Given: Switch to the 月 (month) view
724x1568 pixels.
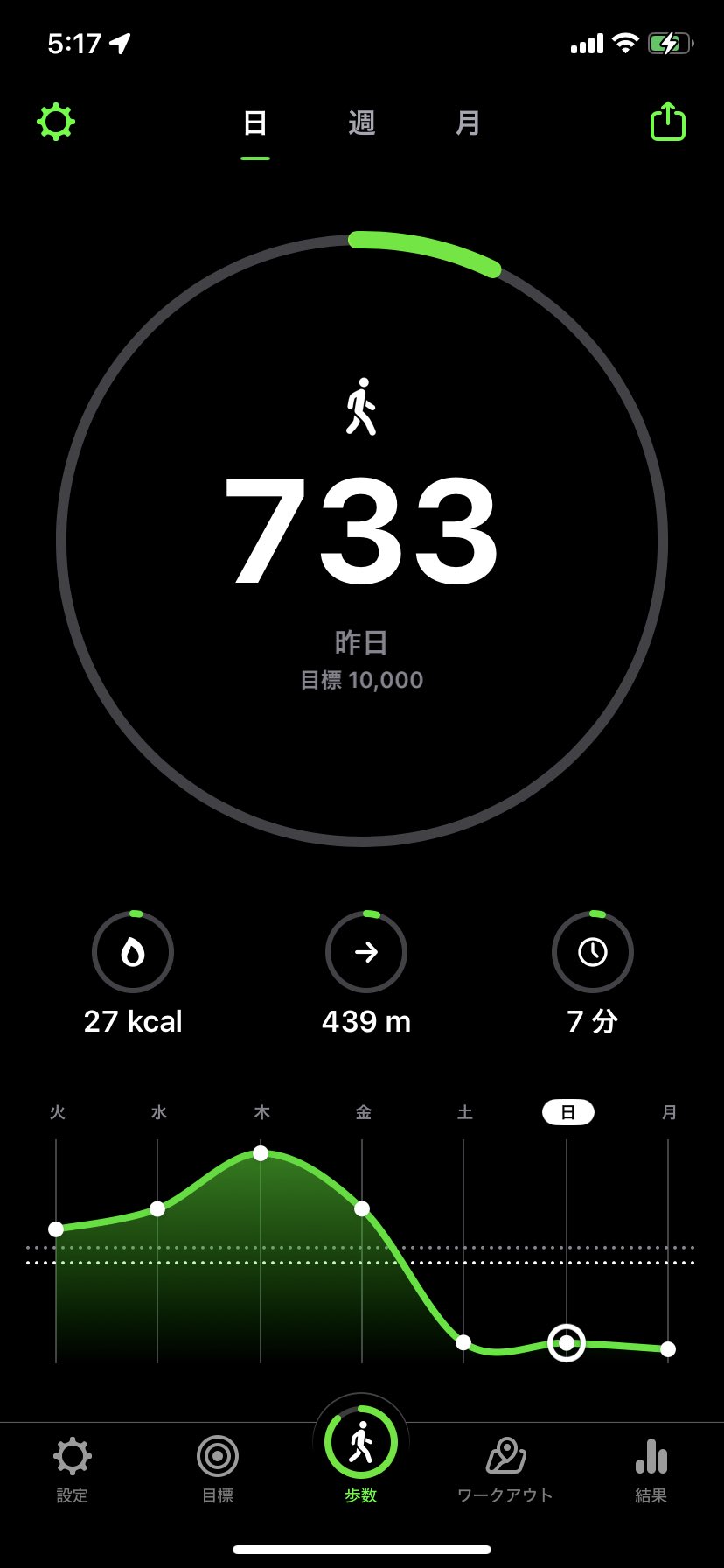Looking at the screenshot, I should tap(468, 122).
